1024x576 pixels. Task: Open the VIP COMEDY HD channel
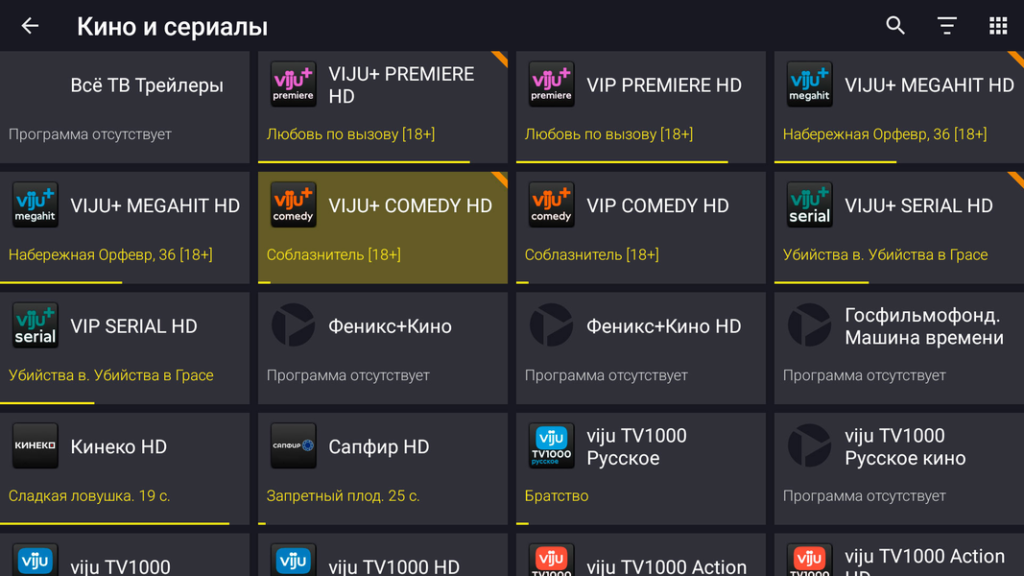[x=640, y=227]
